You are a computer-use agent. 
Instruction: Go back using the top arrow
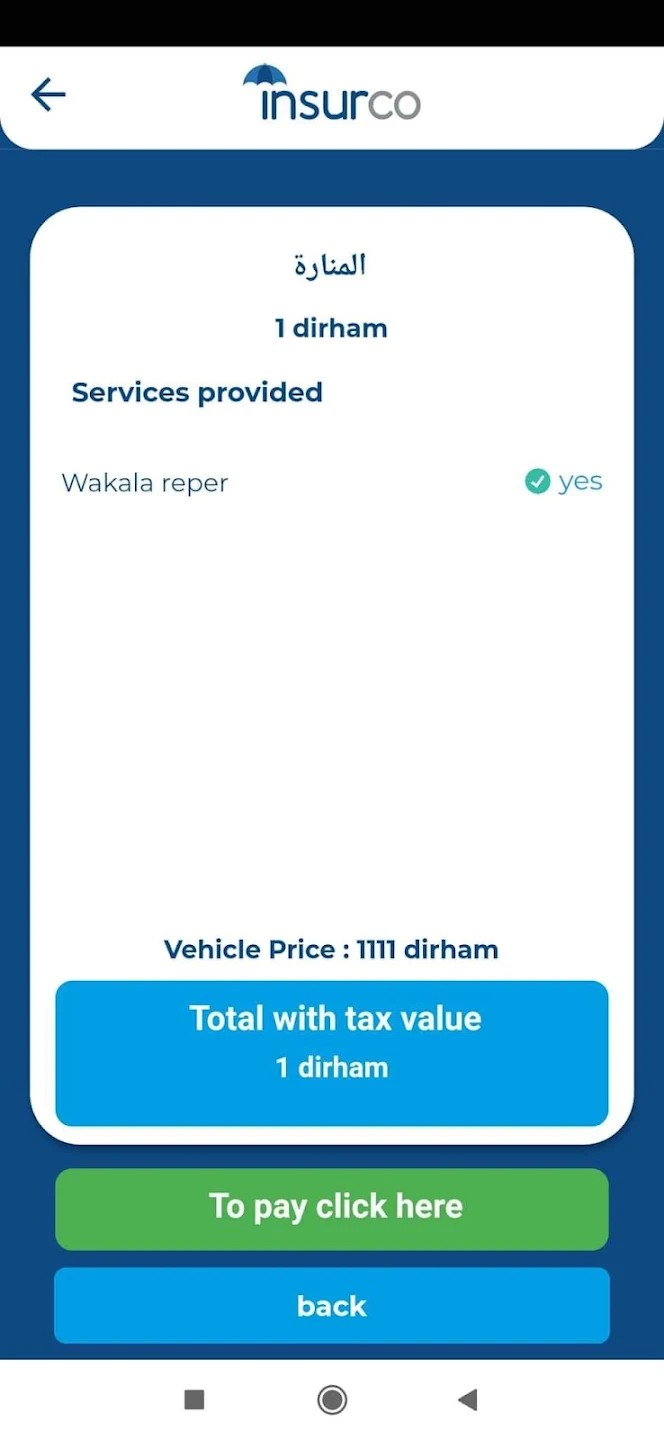[x=47, y=95]
